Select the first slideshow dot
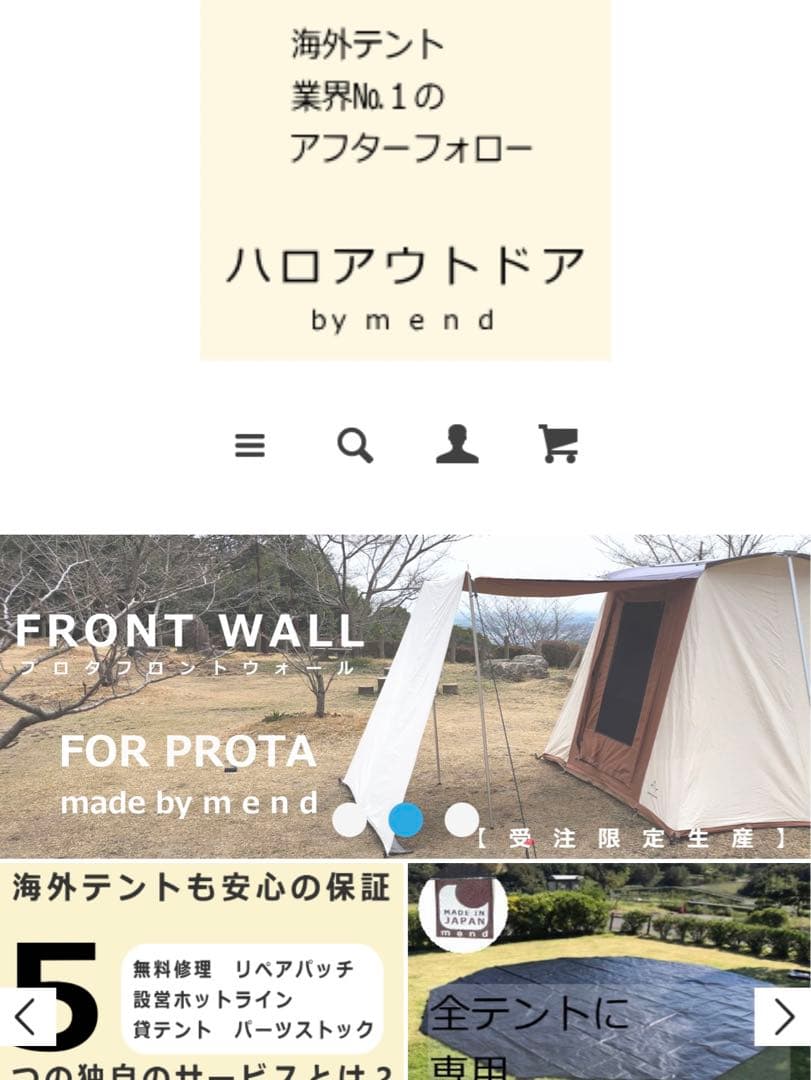 click(x=350, y=820)
